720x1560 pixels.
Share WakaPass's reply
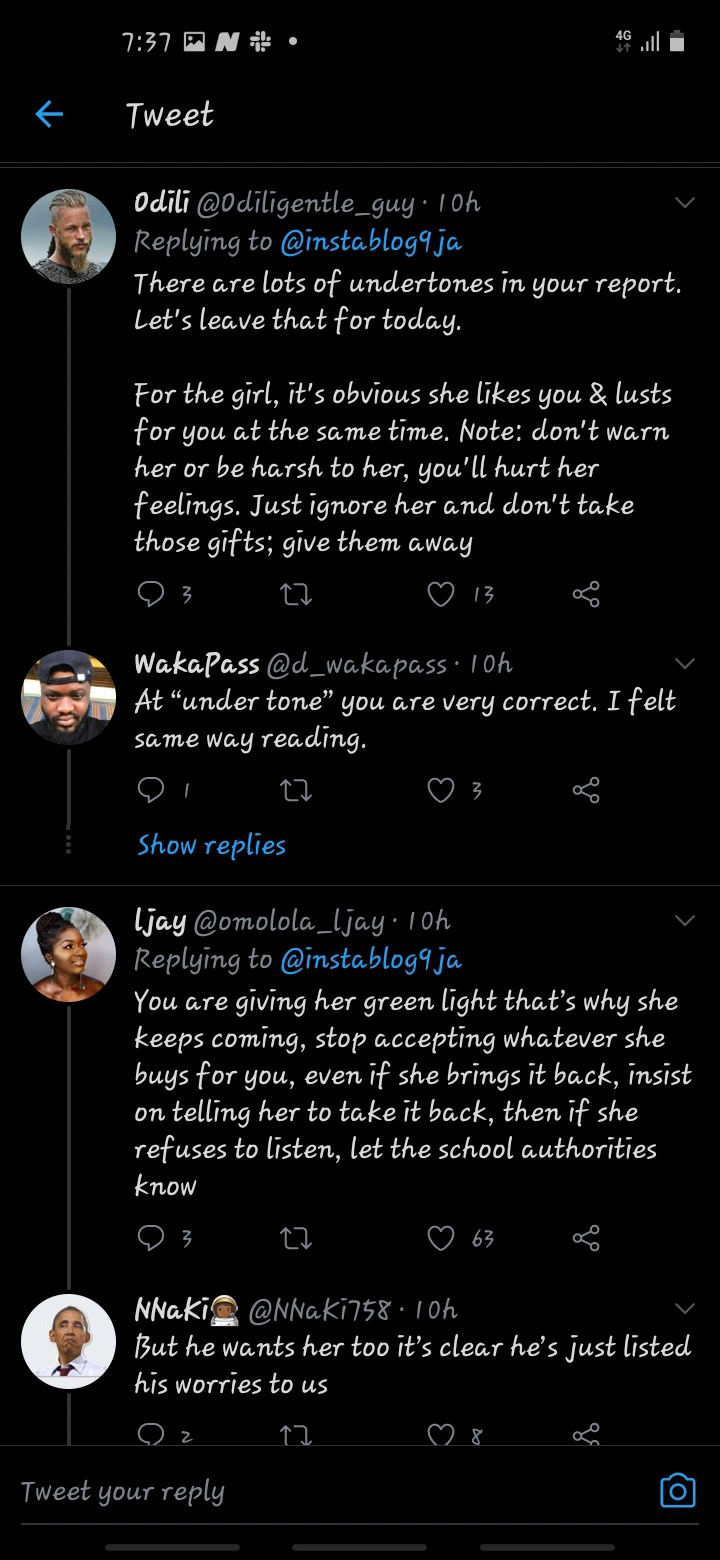586,791
